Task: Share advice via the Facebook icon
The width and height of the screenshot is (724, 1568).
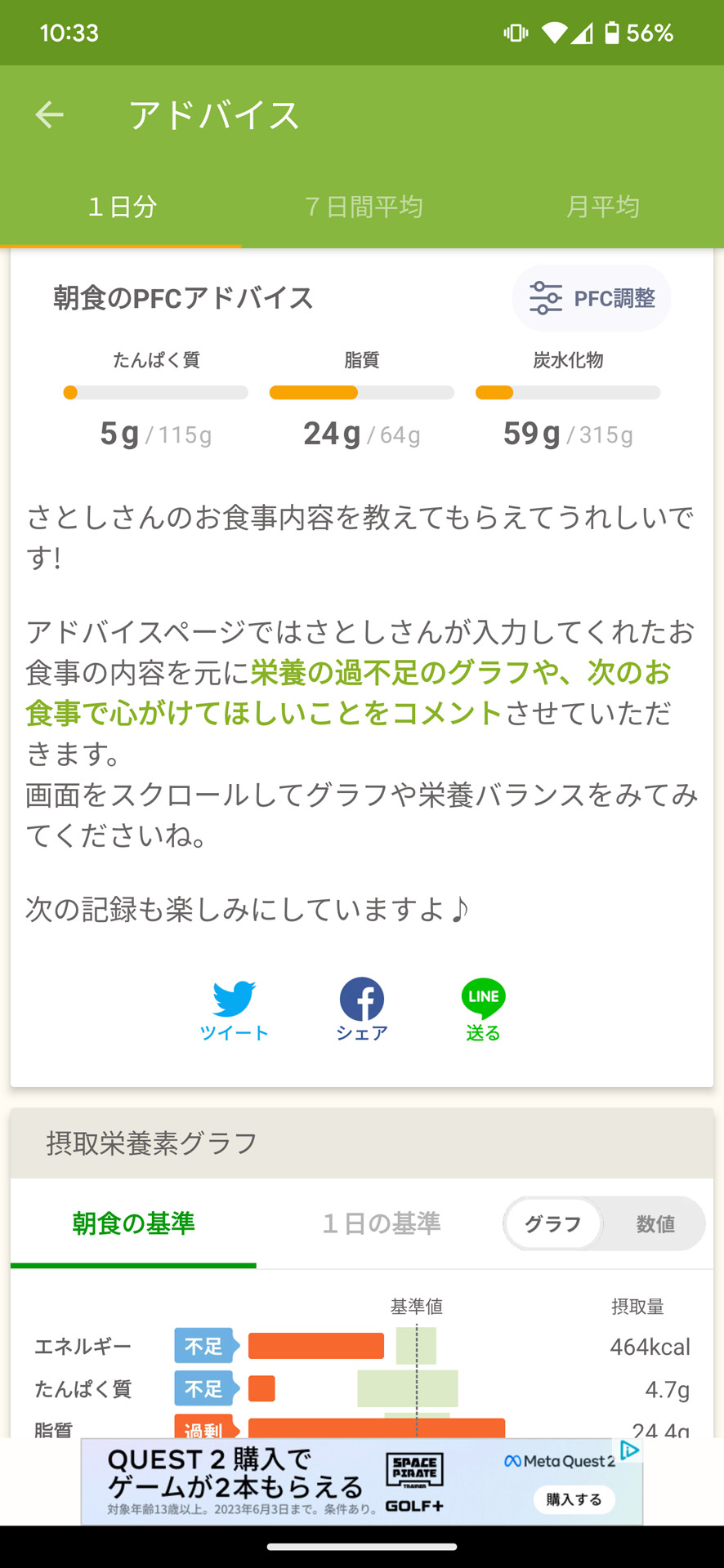Action: tap(361, 998)
